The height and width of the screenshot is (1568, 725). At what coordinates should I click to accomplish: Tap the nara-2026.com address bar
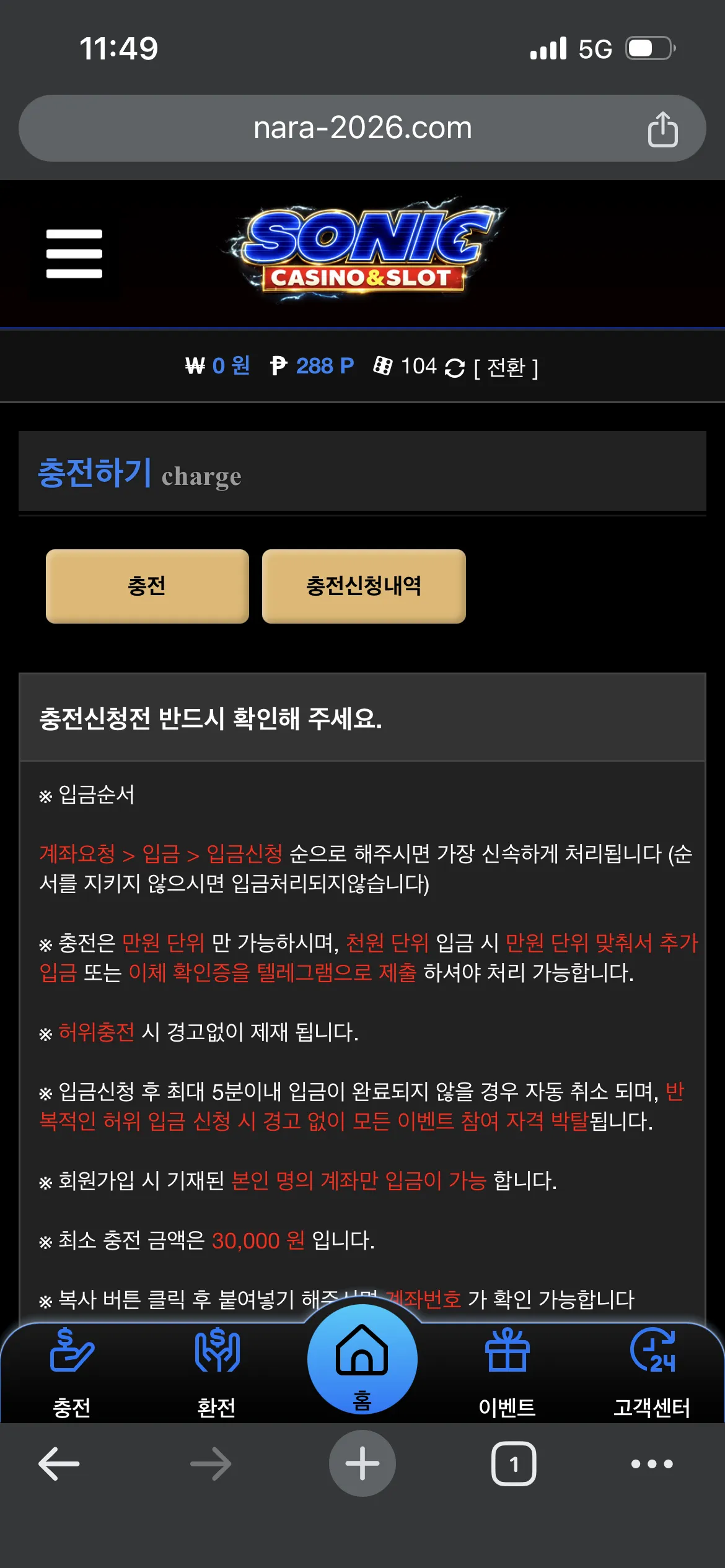362,128
